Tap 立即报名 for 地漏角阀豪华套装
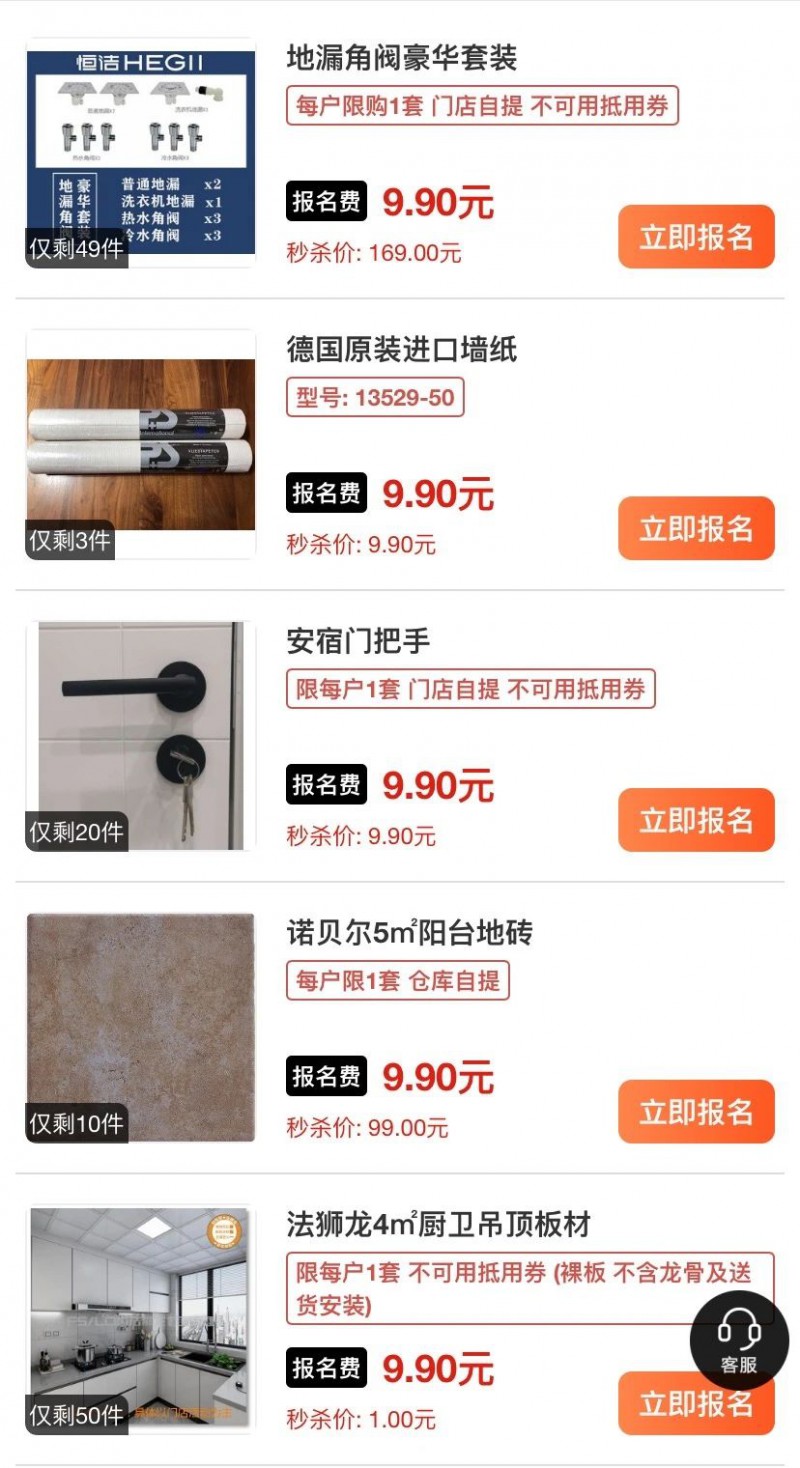 coord(696,237)
